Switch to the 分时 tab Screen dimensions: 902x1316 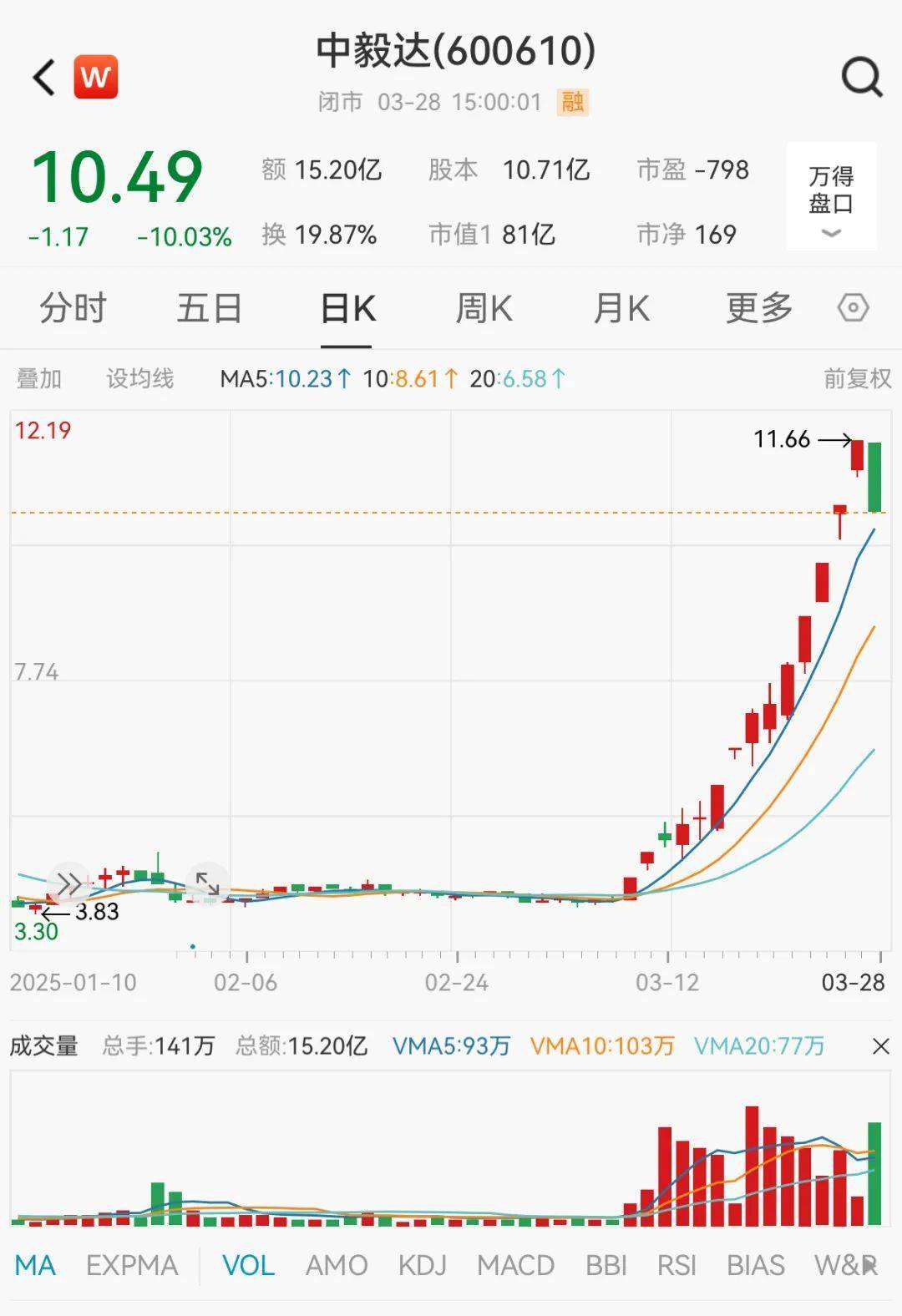click(x=73, y=308)
